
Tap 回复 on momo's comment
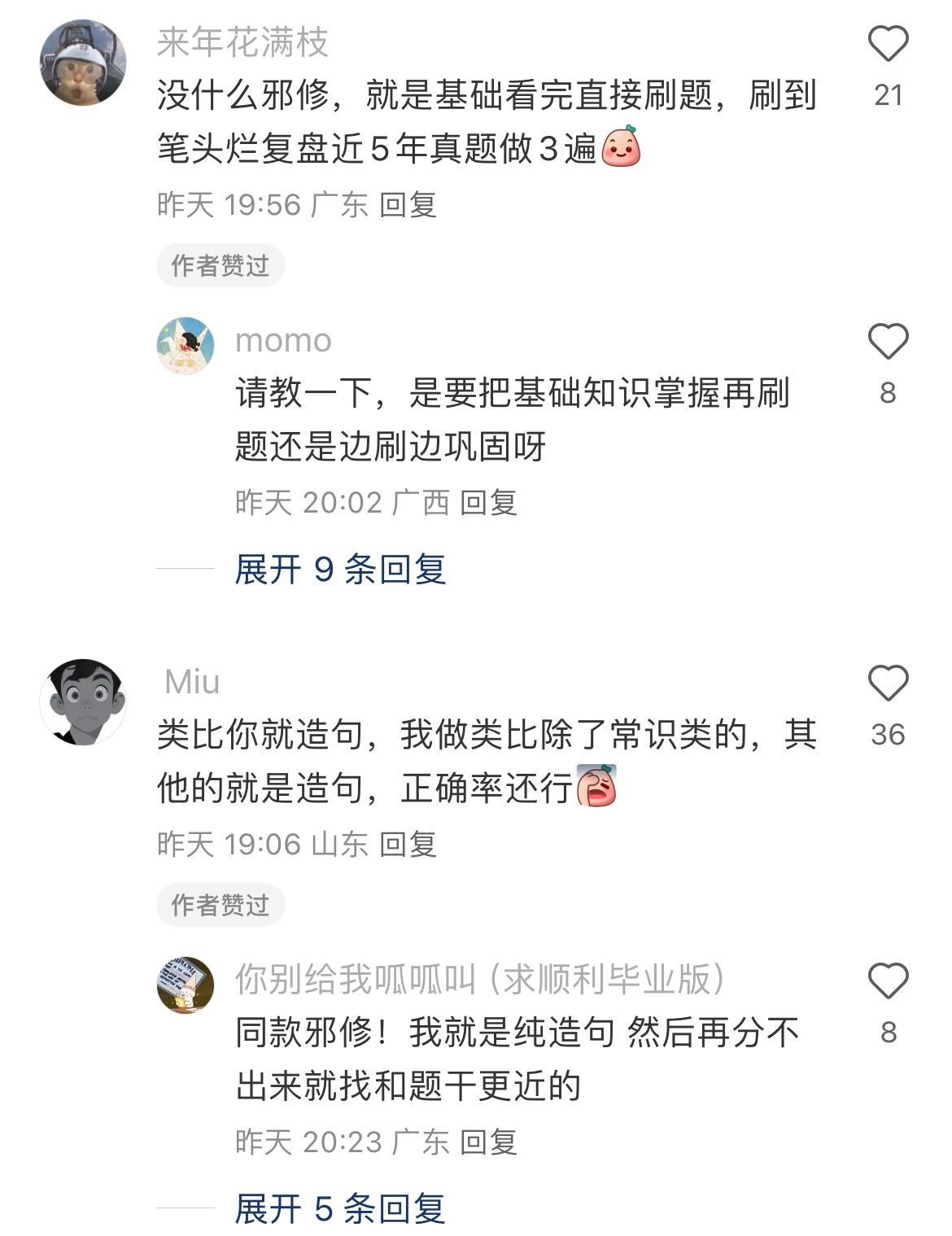point(489,505)
